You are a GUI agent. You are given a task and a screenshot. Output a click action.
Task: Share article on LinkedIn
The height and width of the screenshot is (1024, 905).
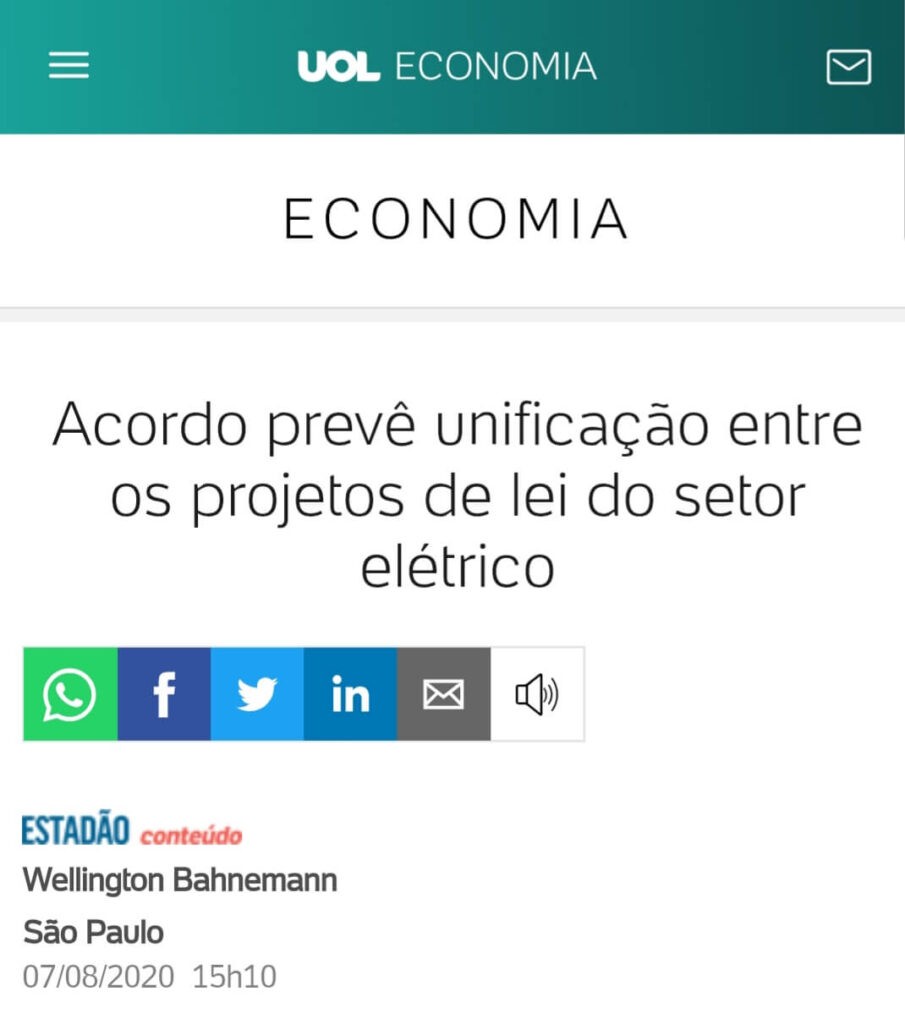tap(350, 694)
